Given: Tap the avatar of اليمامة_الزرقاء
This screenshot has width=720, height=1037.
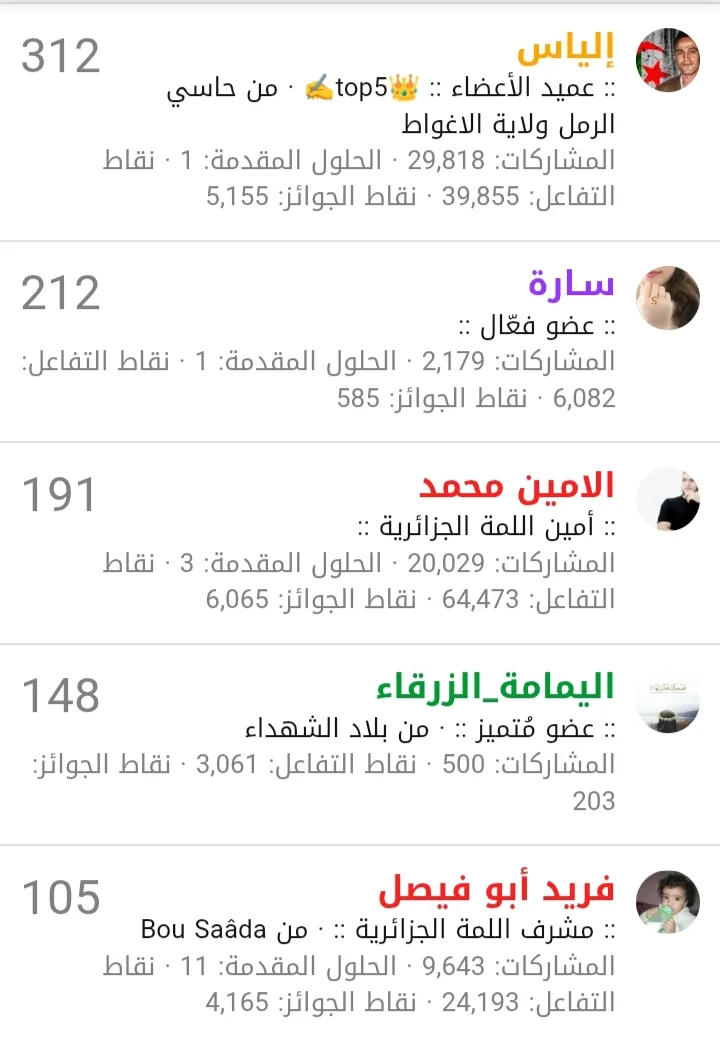Looking at the screenshot, I should 668,700.
